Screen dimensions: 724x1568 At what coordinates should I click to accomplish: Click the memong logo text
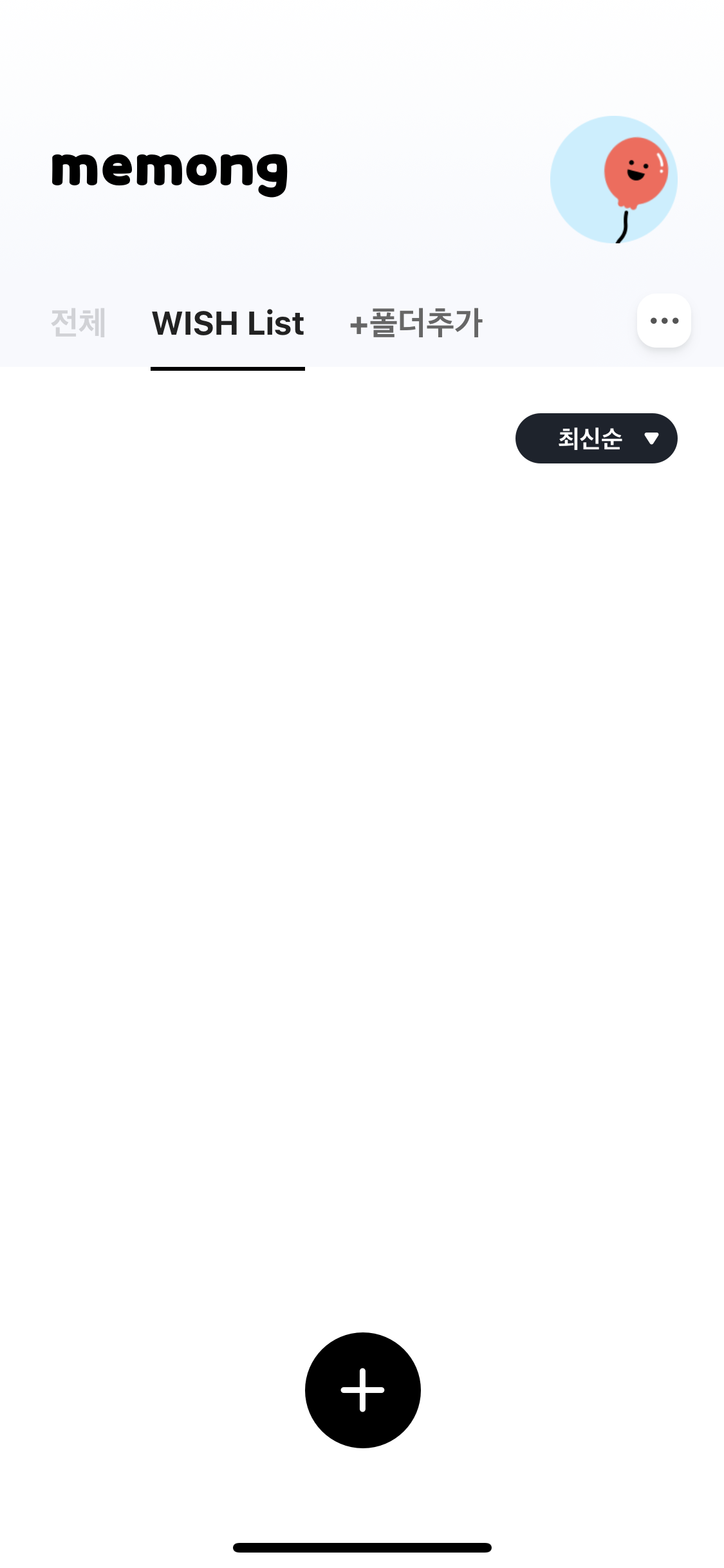point(169,171)
